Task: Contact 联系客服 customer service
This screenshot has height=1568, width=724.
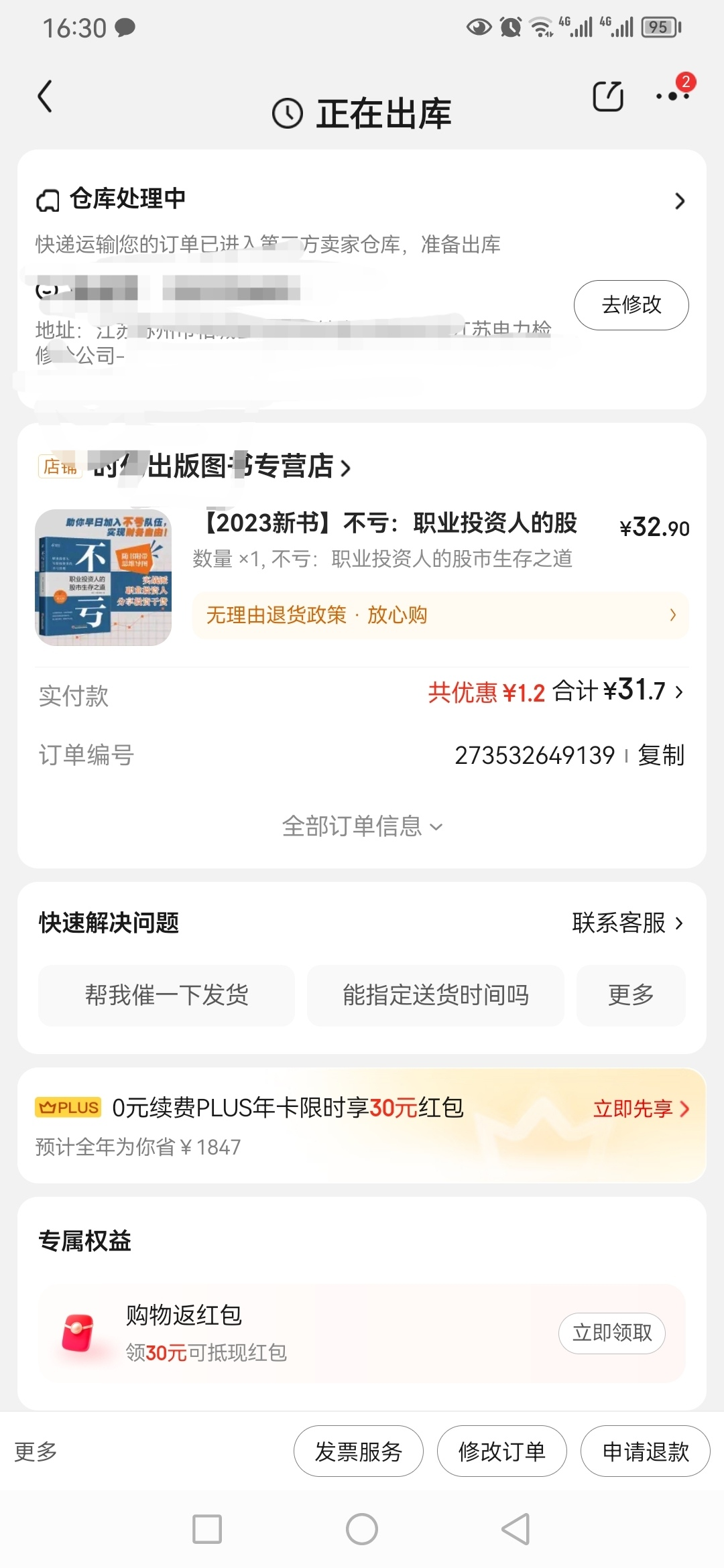Action: pos(627,923)
